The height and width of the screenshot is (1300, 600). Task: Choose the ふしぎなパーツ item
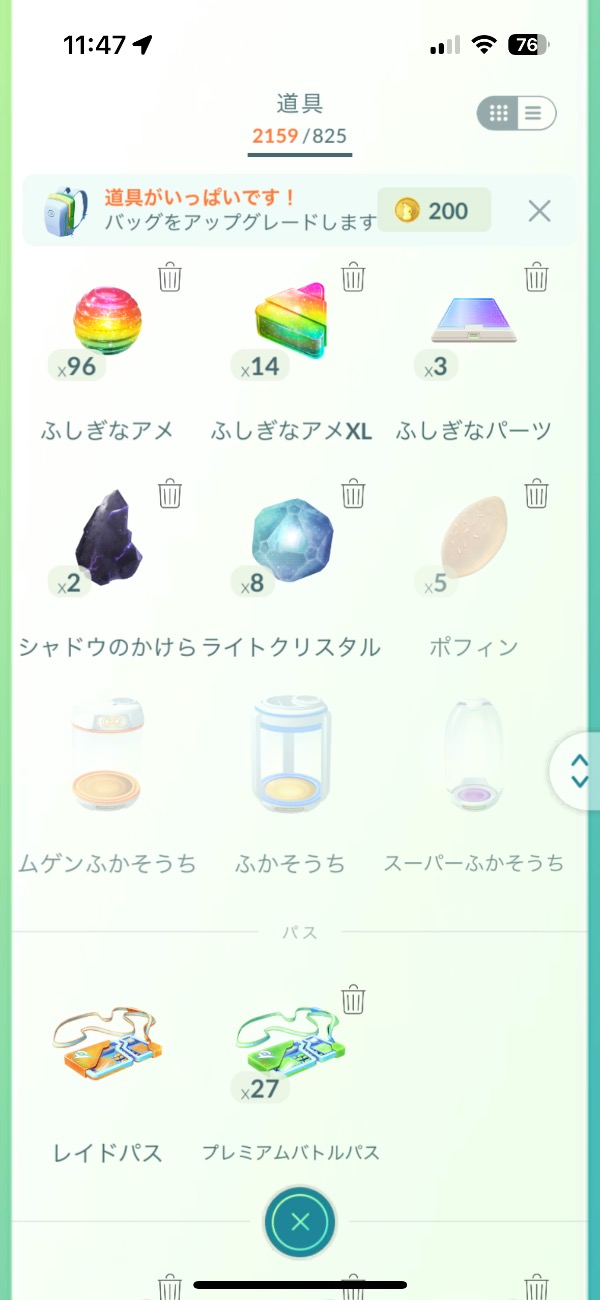click(473, 325)
